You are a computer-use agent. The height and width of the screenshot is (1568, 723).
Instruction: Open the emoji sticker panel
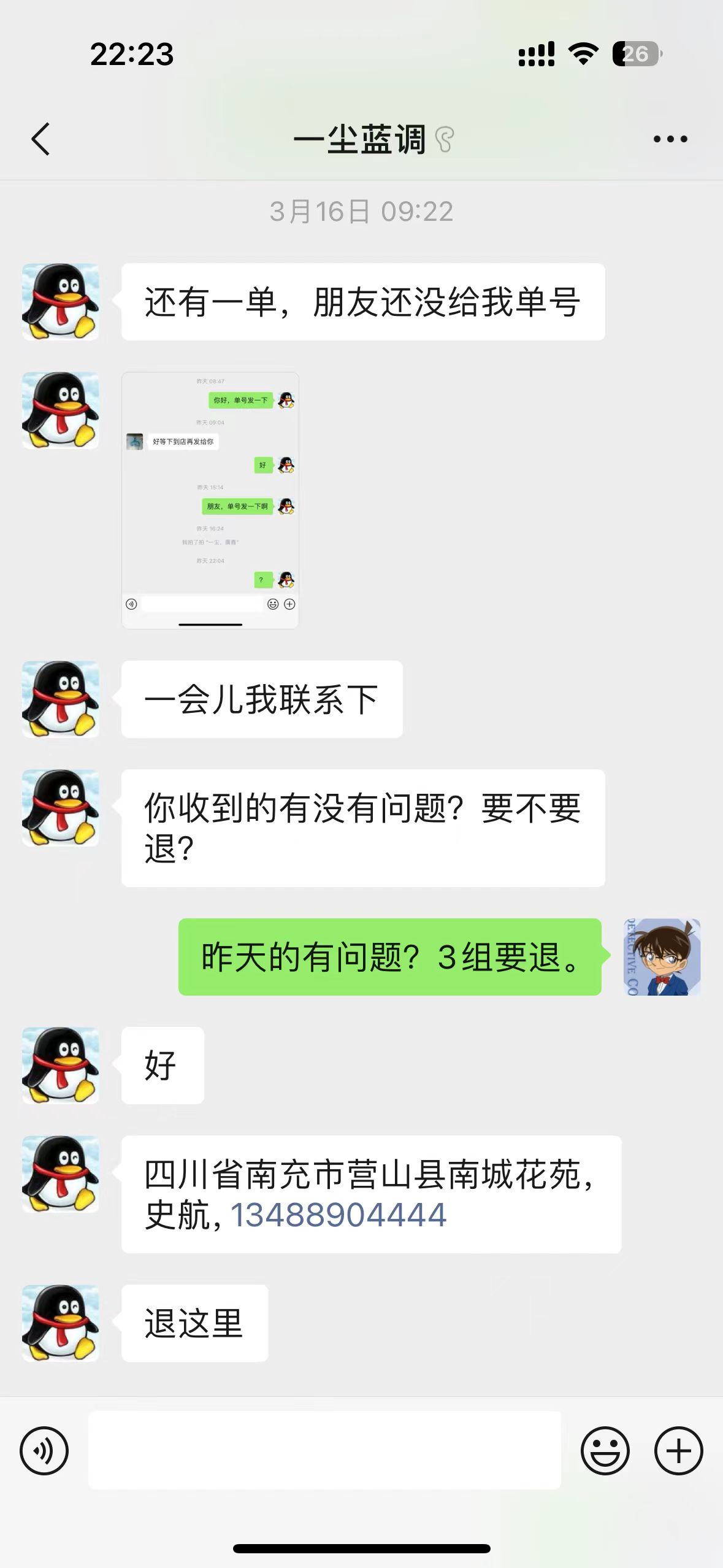tap(605, 1450)
